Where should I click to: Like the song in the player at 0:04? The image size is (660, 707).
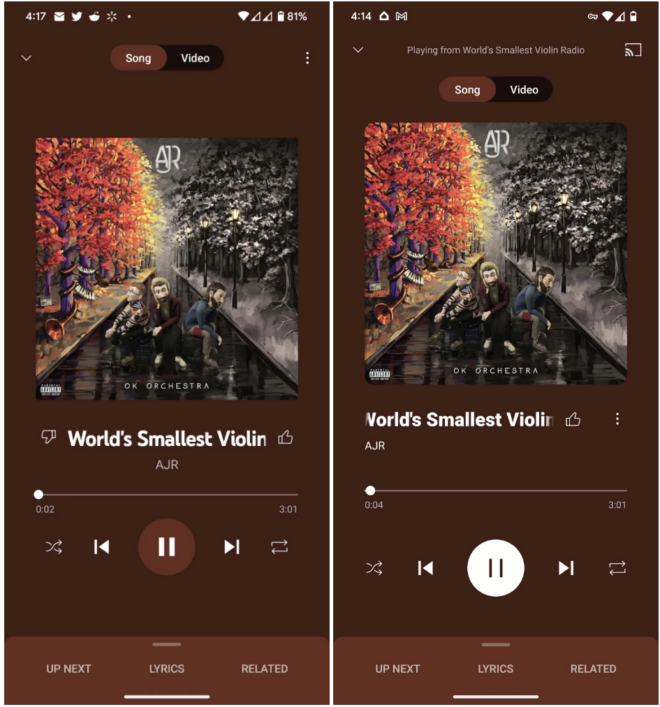click(573, 419)
